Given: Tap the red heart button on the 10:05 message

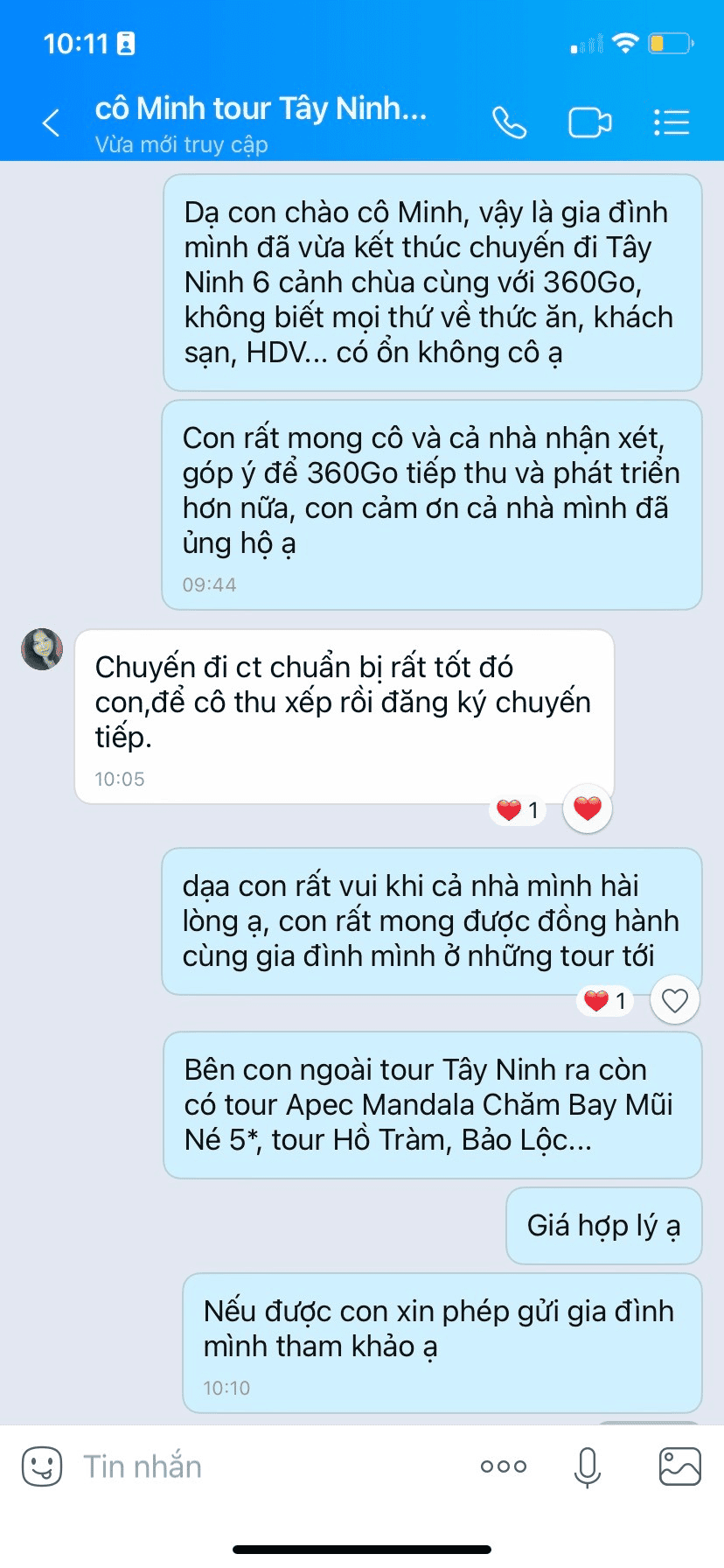Looking at the screenshot, I should point(588,808).
